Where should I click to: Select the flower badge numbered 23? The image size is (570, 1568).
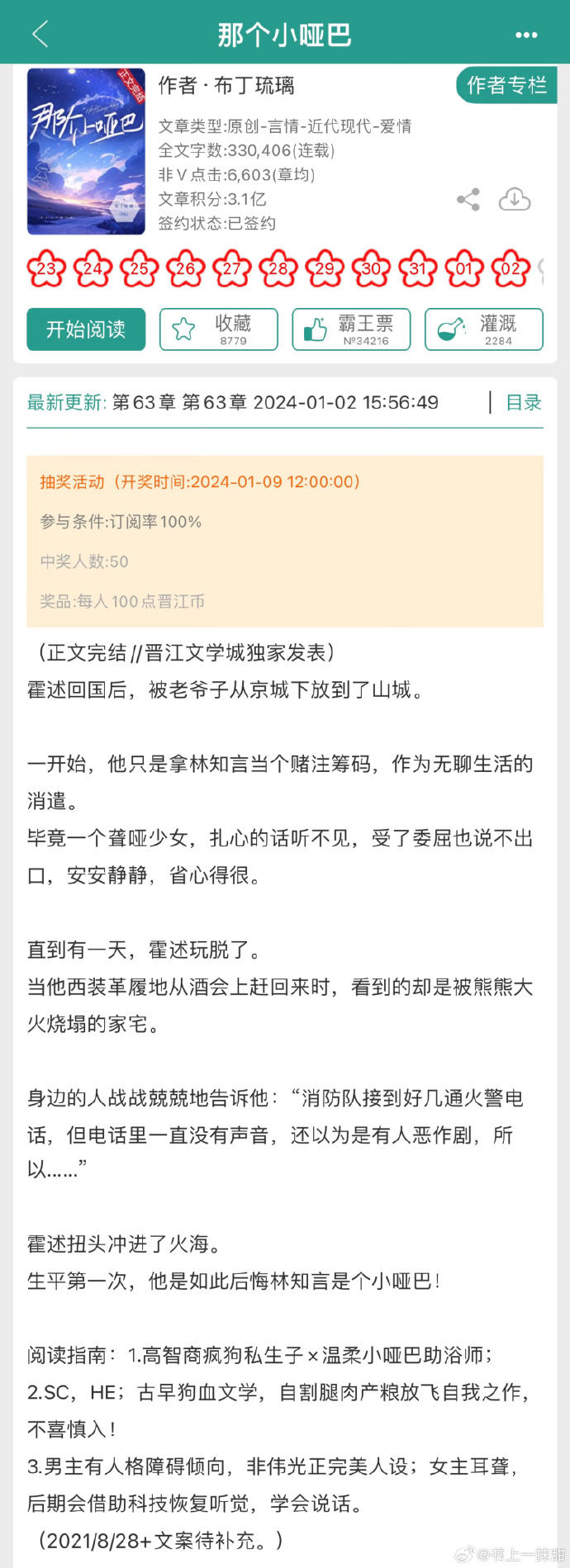[x=46, y=268]
